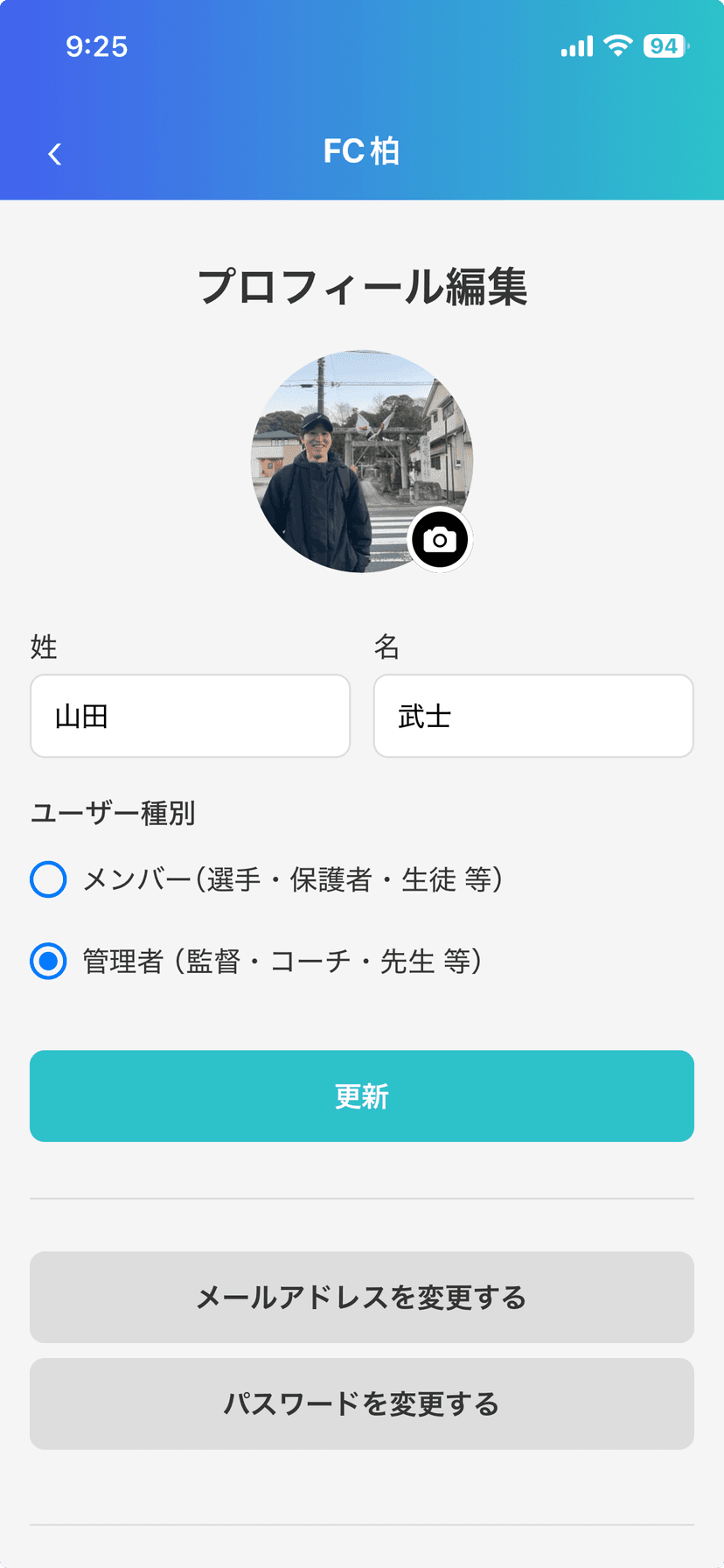Select the メンバー radio option
This screenshot has width=724, height=1568.
[48, 879]
